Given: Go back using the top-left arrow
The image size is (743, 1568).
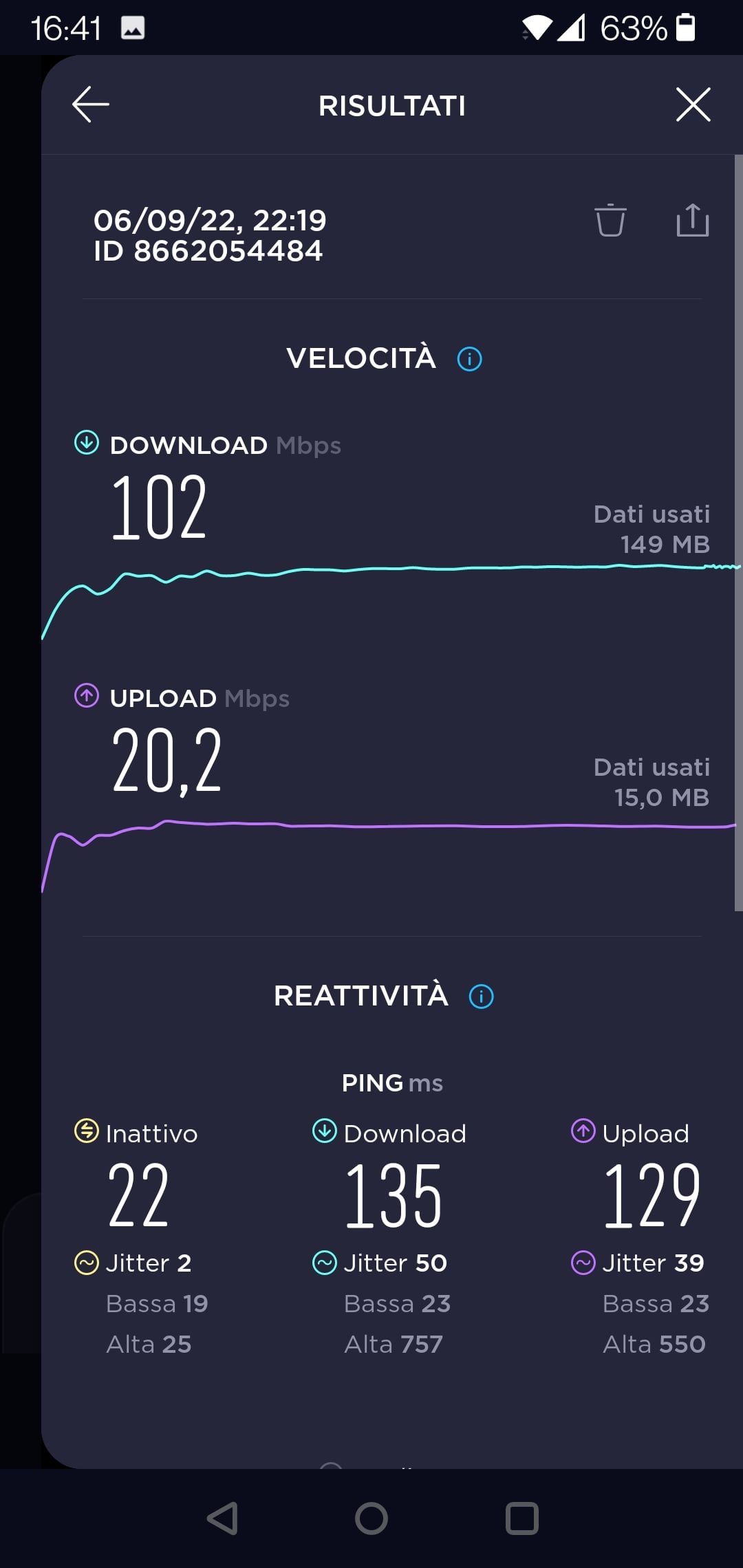Looking at the screenshot, I should click(x=91, y=105).
